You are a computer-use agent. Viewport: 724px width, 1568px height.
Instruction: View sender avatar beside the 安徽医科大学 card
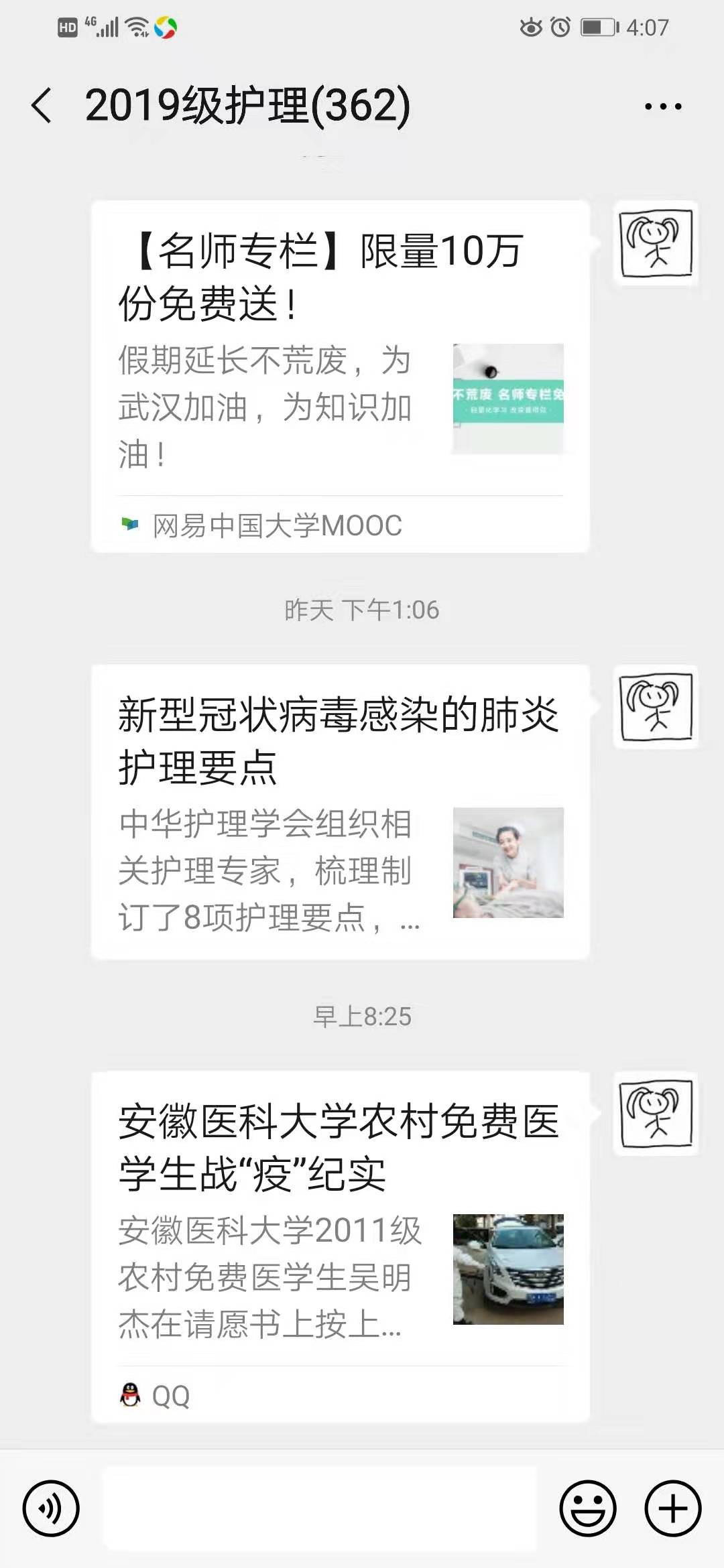pos(656,1114)
